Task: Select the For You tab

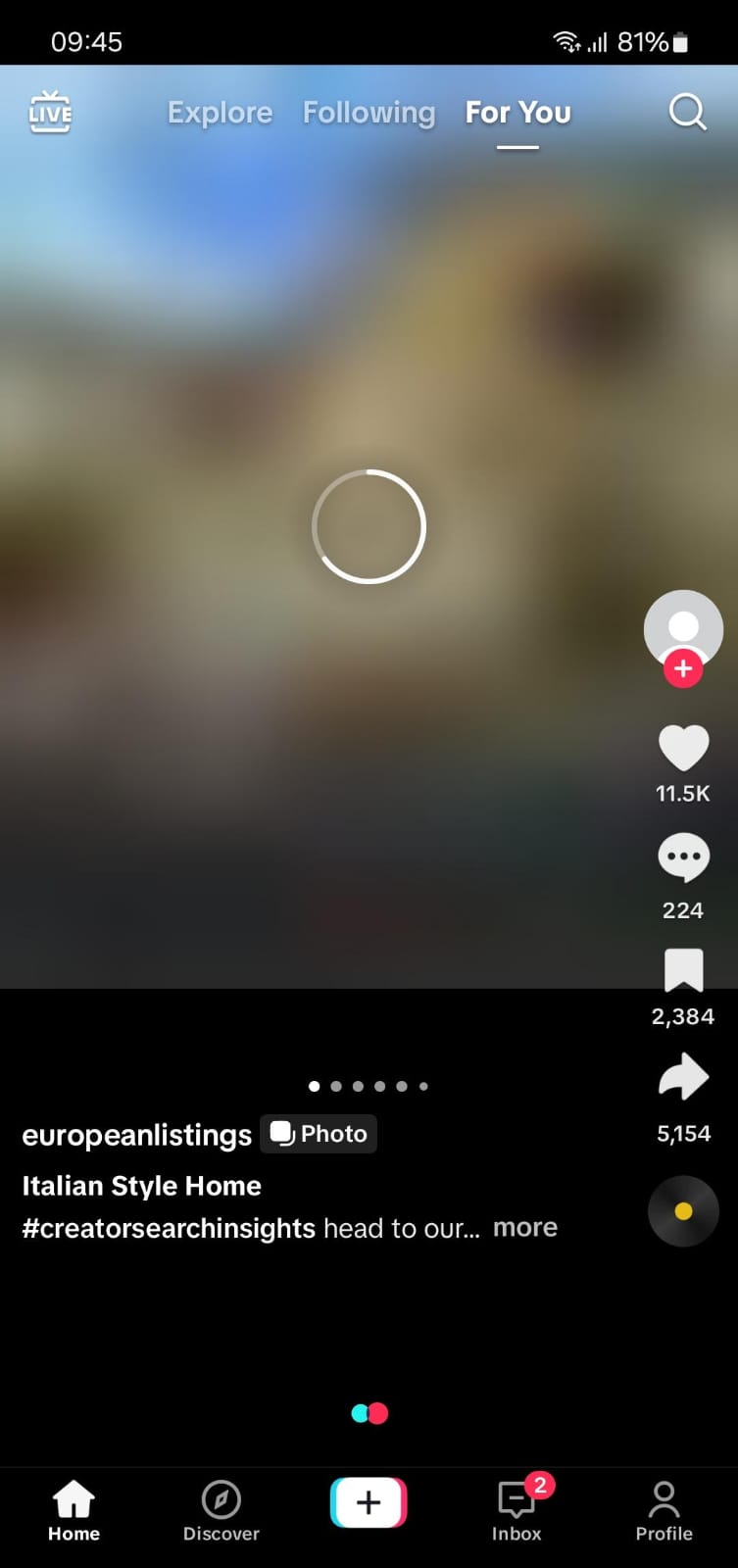Action: tap(517, 113)
